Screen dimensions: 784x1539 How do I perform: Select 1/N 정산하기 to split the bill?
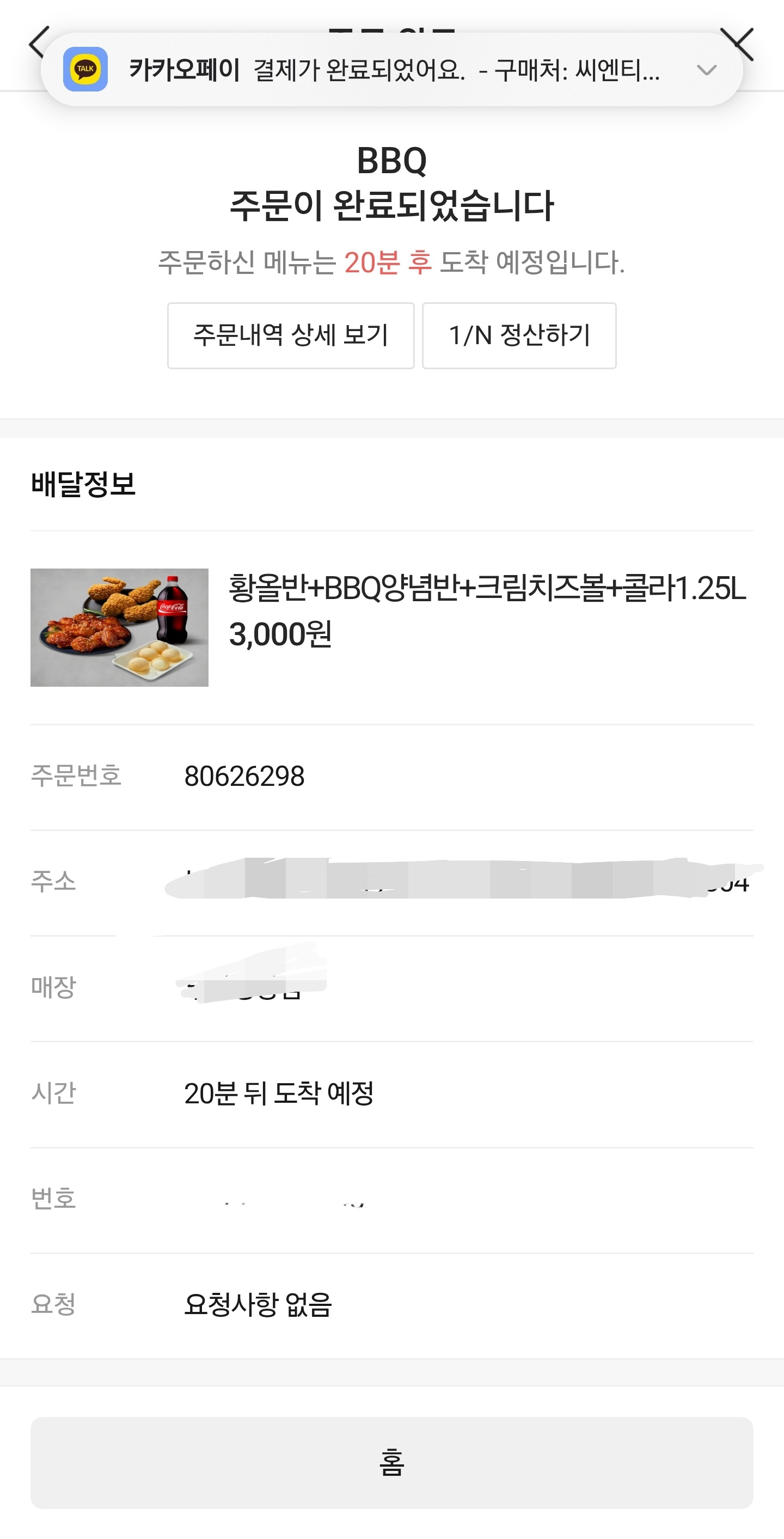(519, 335)
